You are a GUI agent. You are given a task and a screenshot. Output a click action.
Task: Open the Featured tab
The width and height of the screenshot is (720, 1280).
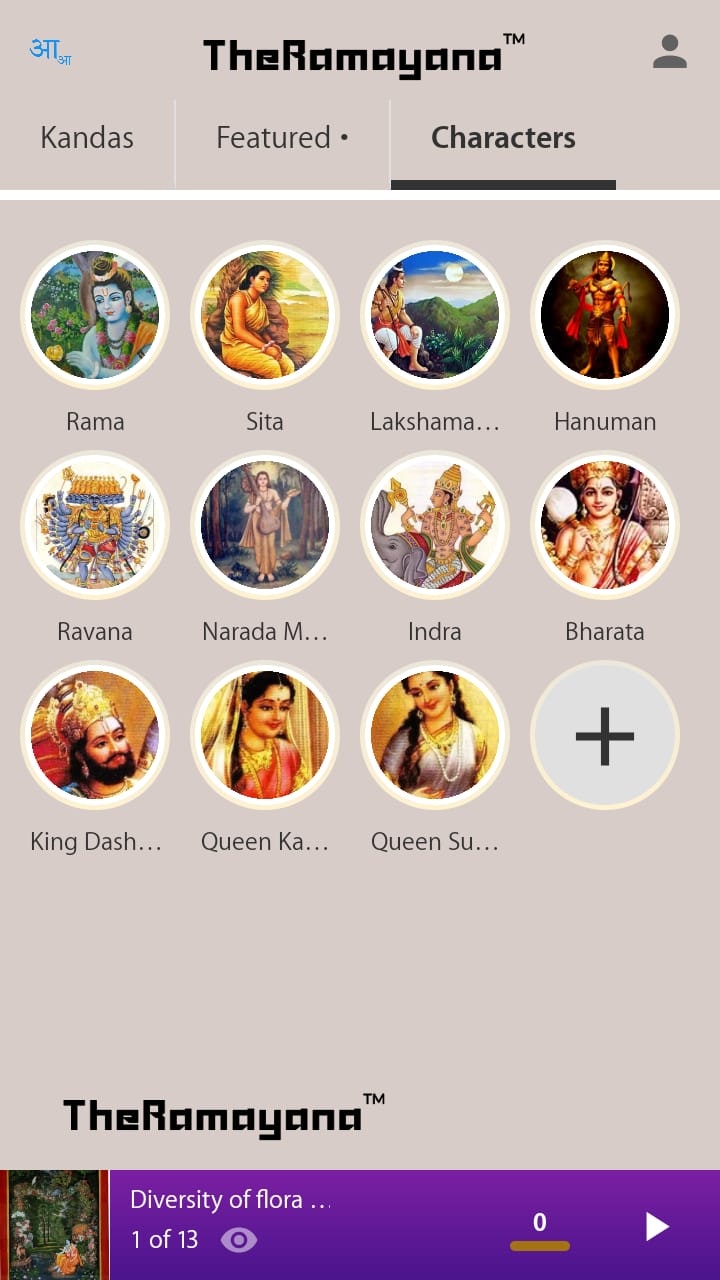(275, 139)
